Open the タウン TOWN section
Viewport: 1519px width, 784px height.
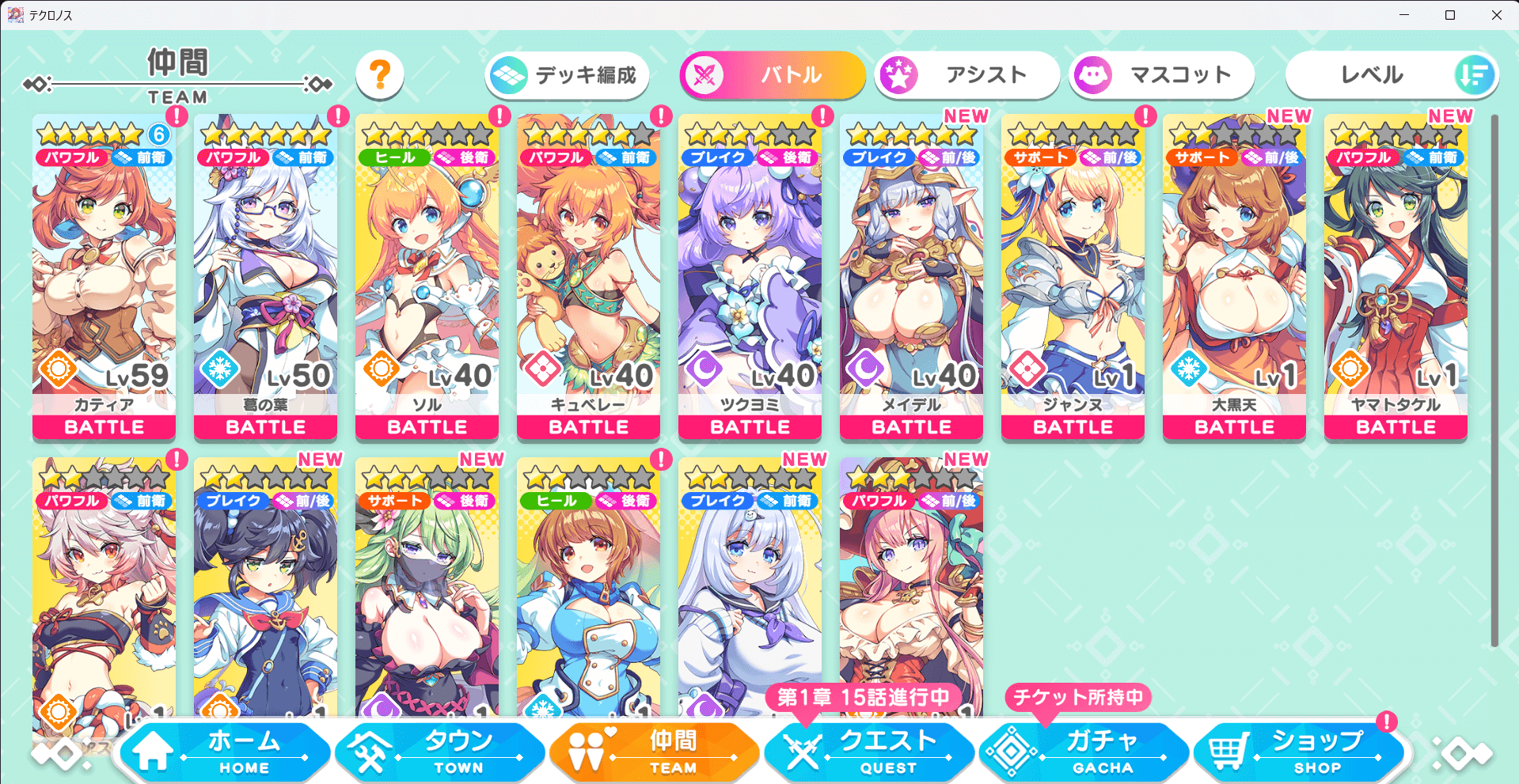(x=440, y=751)
